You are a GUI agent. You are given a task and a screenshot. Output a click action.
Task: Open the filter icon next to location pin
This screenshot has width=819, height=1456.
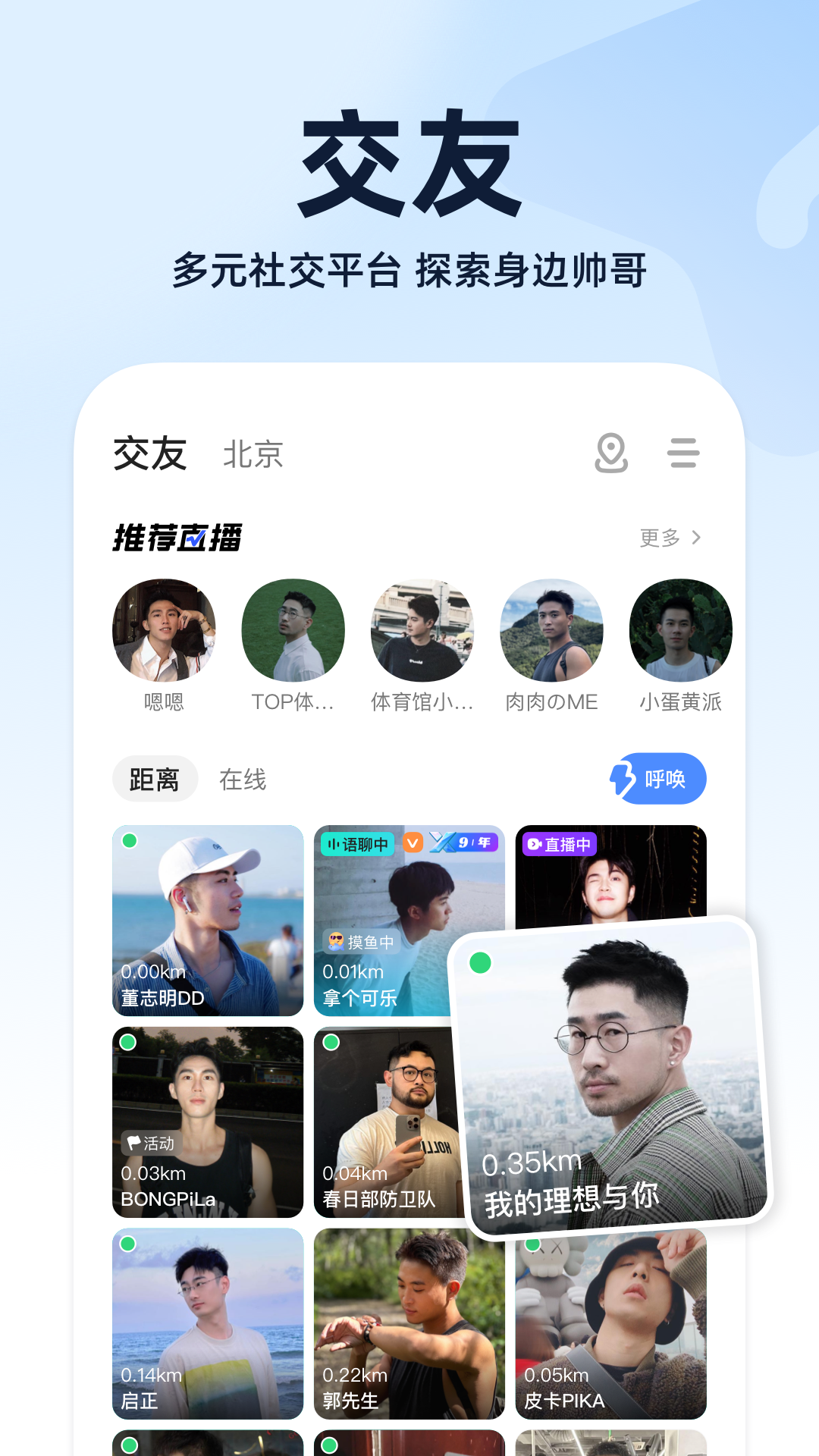pos(682,453)
